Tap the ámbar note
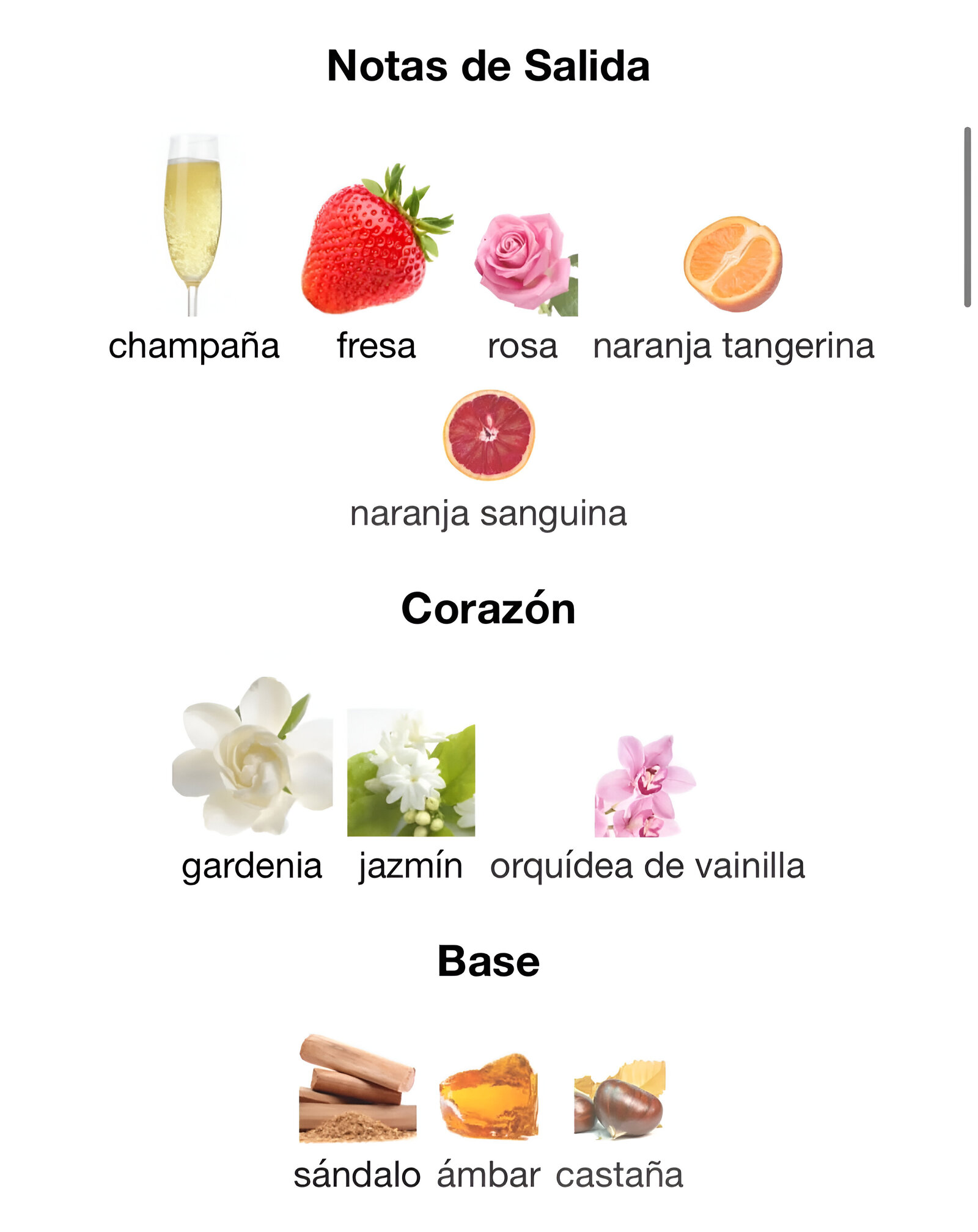Viewport: 978px width, 1232px height. click(x=488, y=1097)
